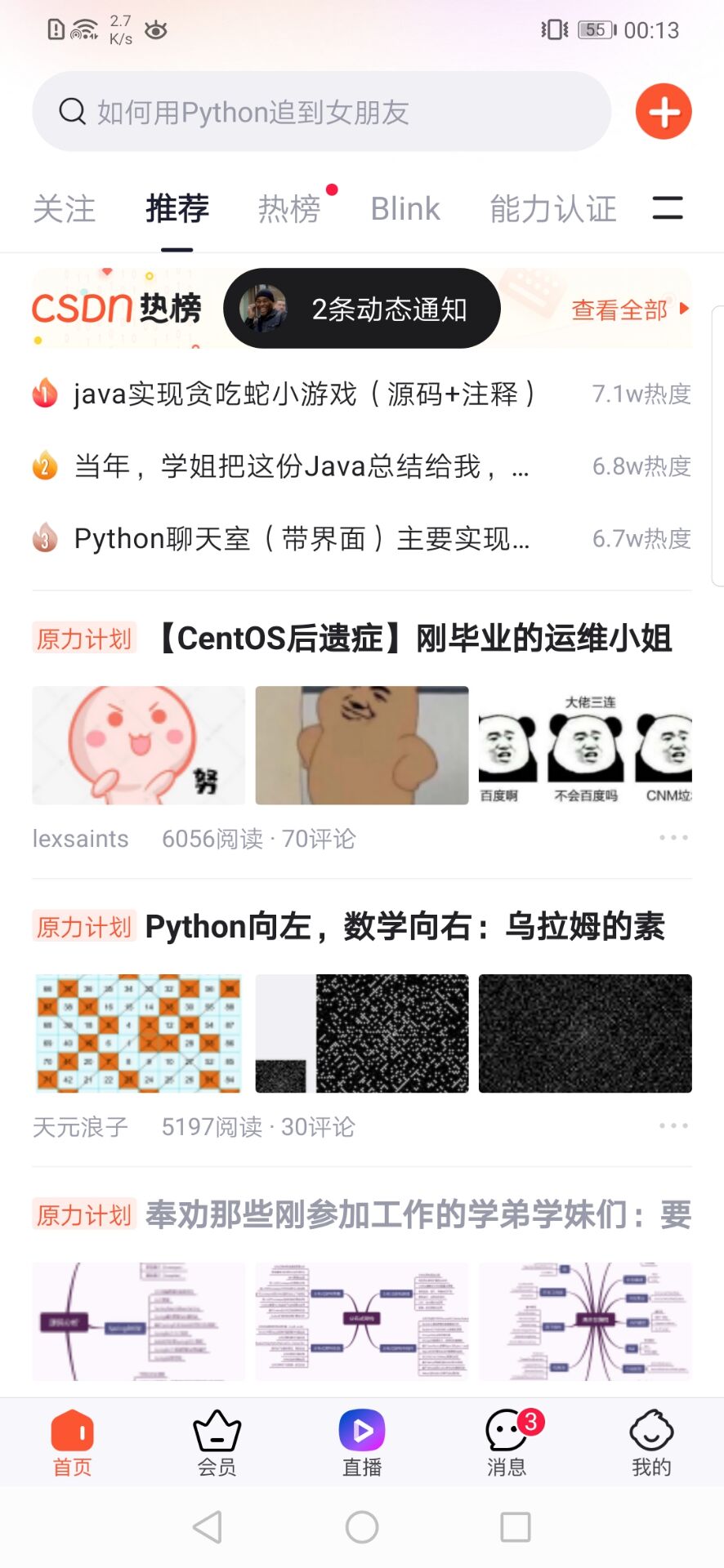Show more options for lexsaints' post
Image resolution: width=724 pixels, height=1568 pixels.
click(673, 838)
